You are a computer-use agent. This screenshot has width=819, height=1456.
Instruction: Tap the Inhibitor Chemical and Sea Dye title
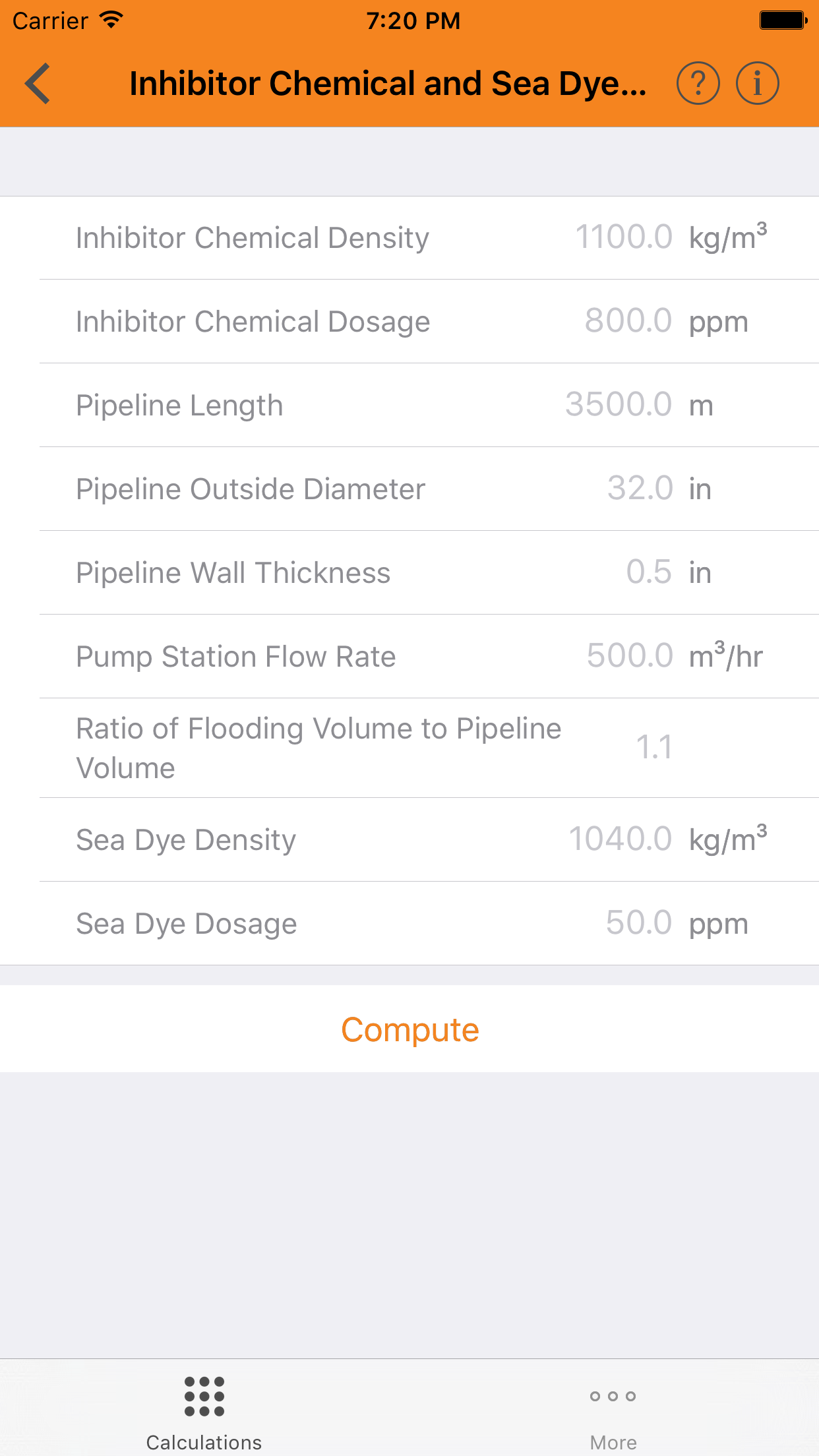[x=389, y=83]
